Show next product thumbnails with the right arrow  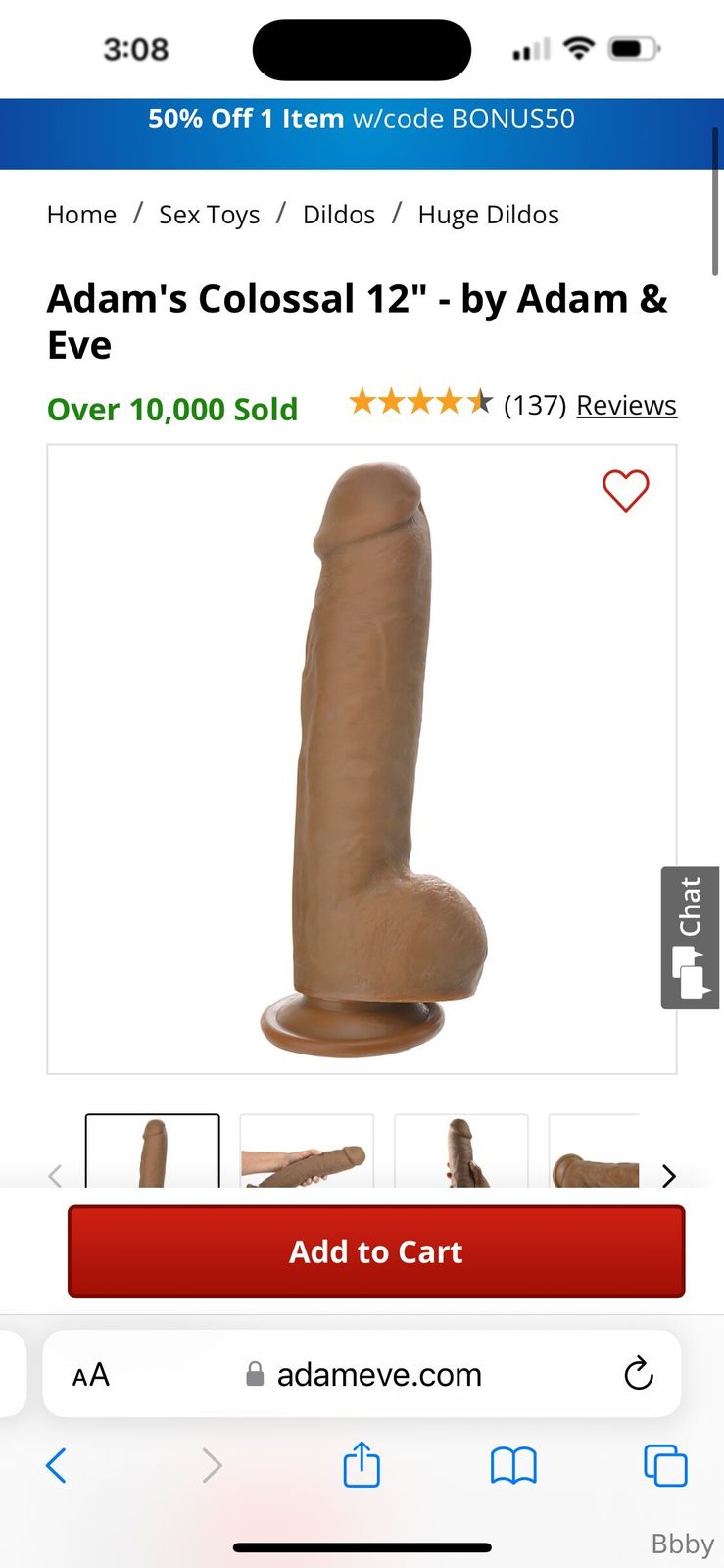click(x=669, y=1175)
